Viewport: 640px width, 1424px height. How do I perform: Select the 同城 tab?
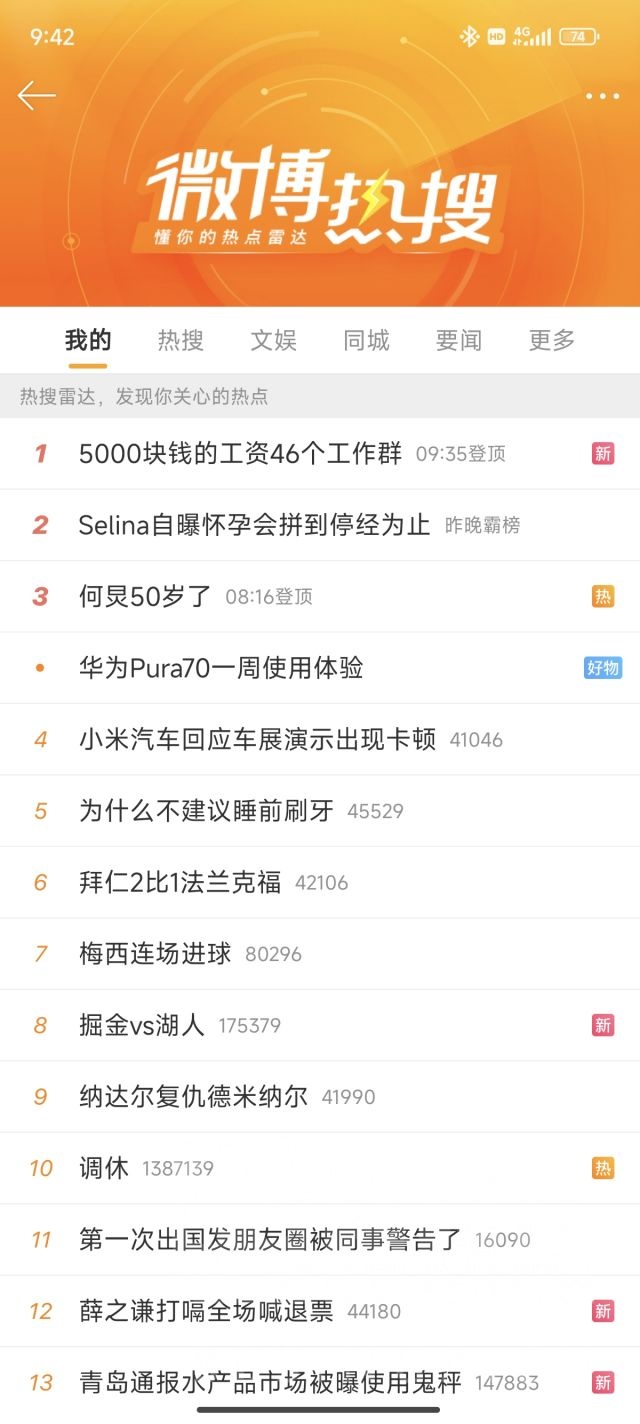(366, 340)
